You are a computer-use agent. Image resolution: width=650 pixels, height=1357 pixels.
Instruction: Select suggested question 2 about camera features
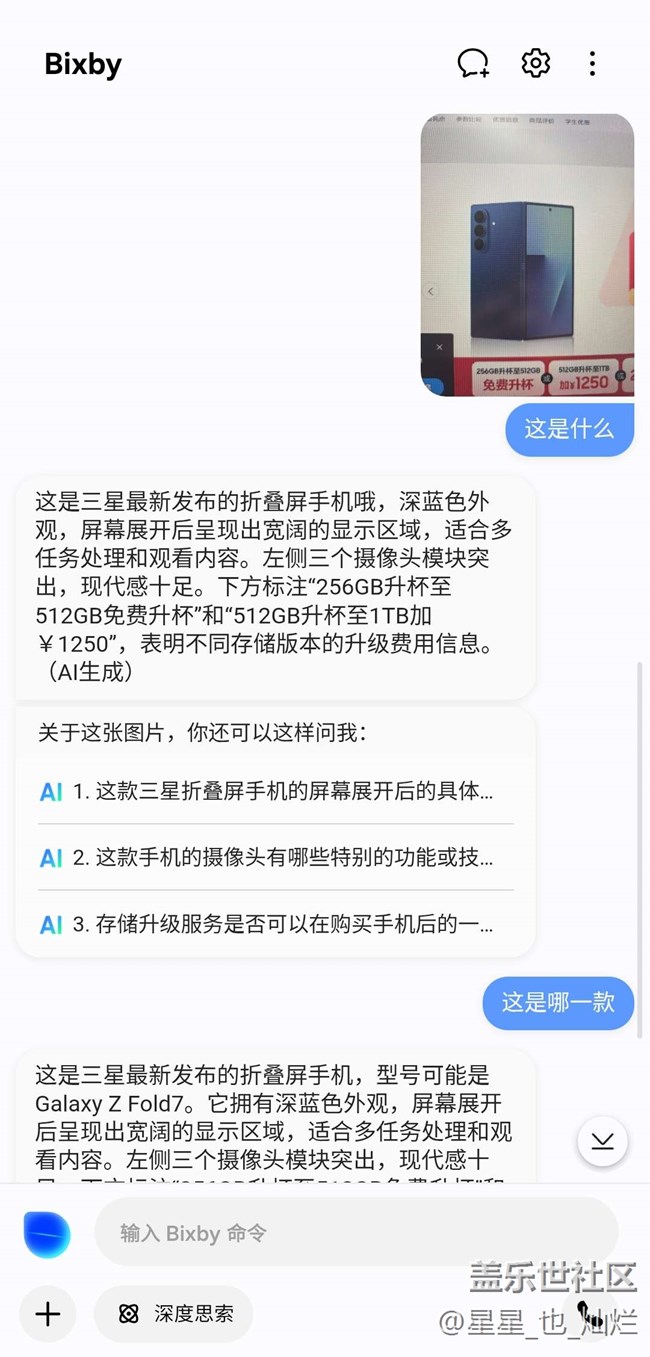click(x=275, y=857)
